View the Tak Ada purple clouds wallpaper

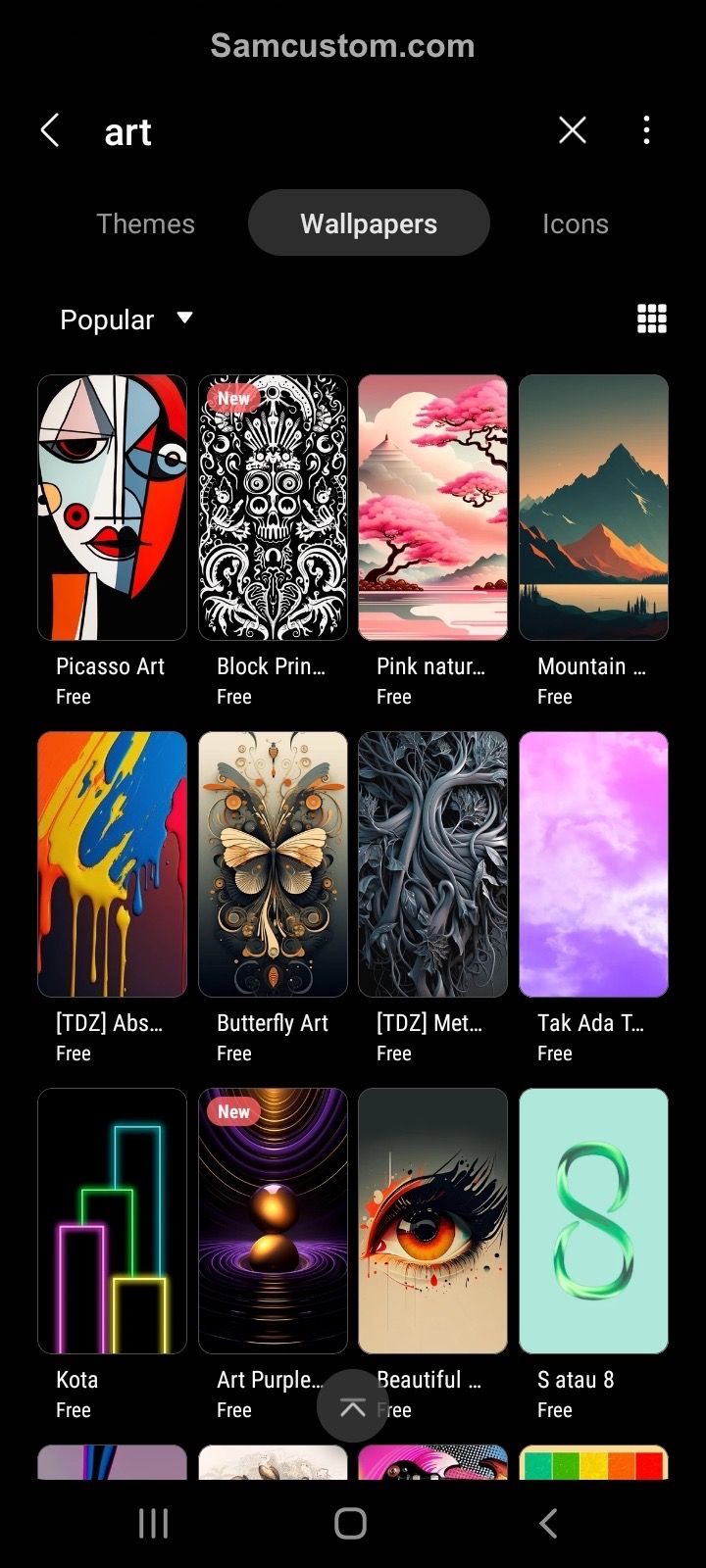(x=593, y=864)
